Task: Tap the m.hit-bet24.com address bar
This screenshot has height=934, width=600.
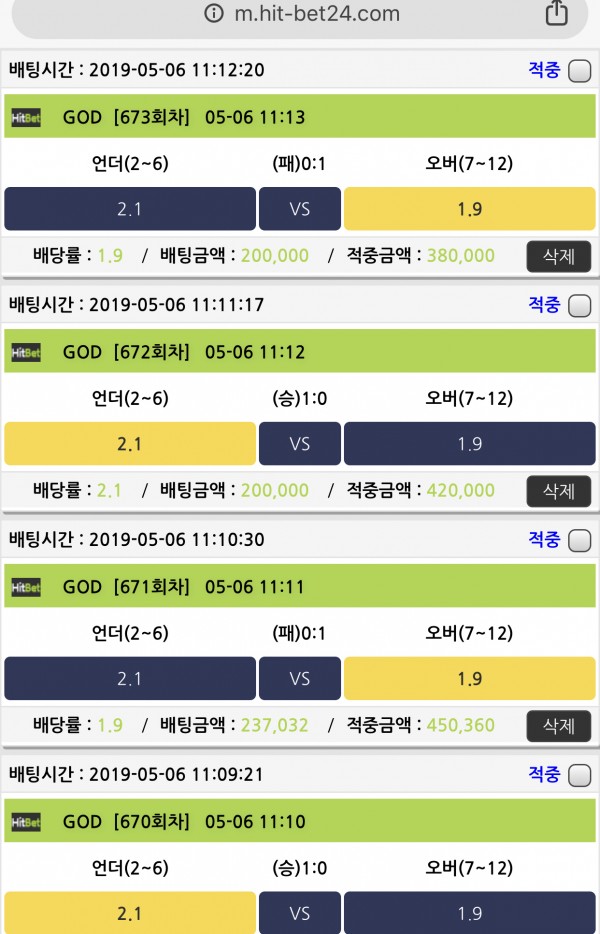Action: [x=300, y=14]
